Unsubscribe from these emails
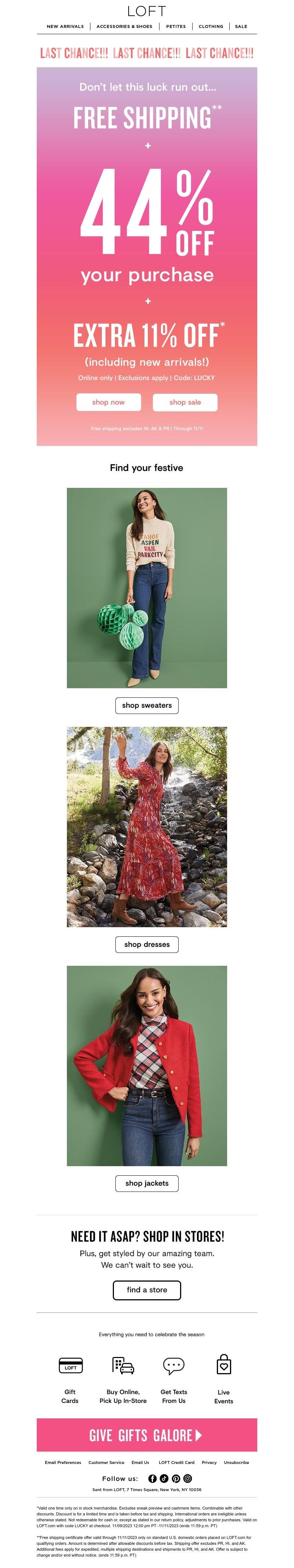Screen dimensions: 294x1568 [236, 1462]
